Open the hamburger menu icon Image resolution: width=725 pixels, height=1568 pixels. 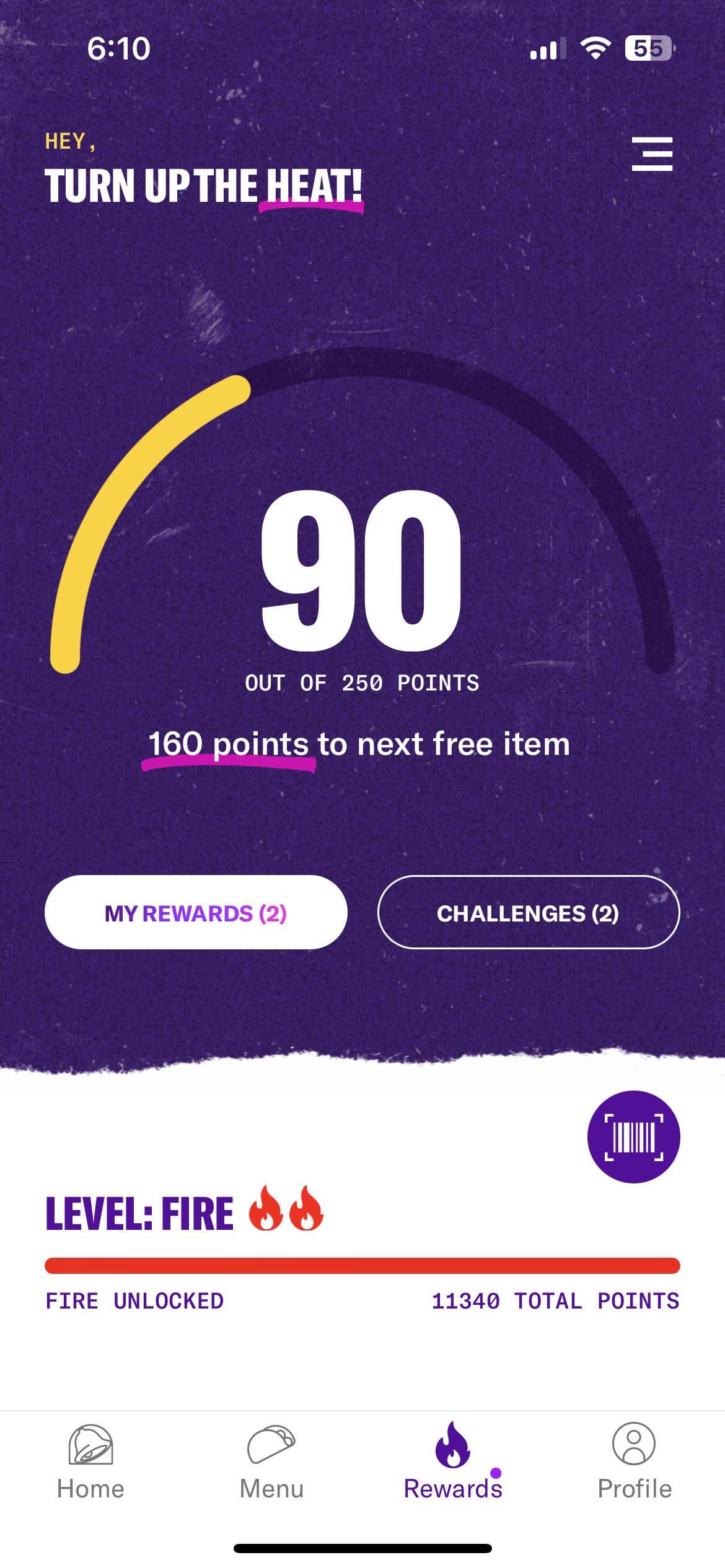point(652,154)
